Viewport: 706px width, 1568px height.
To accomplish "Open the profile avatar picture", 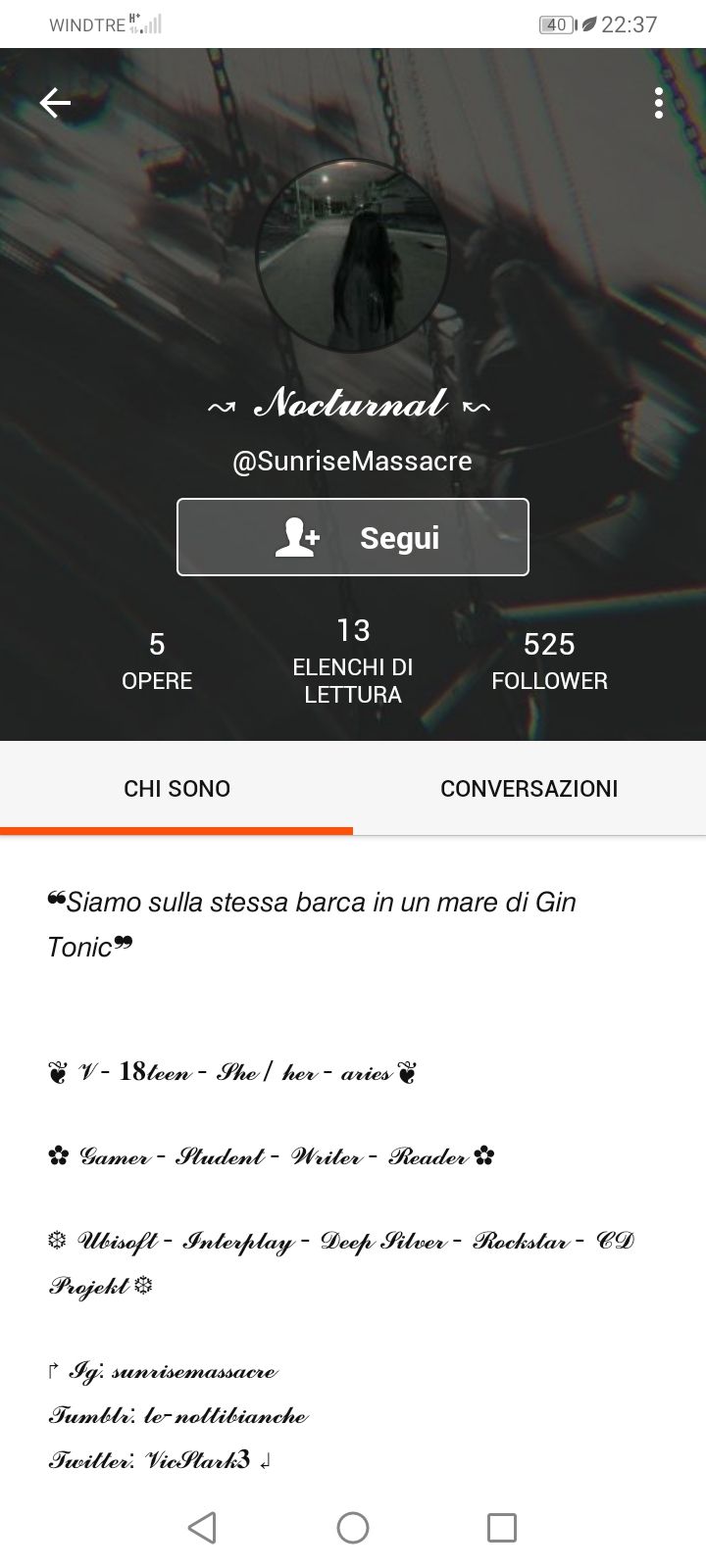I will click(x=353, y=255).
